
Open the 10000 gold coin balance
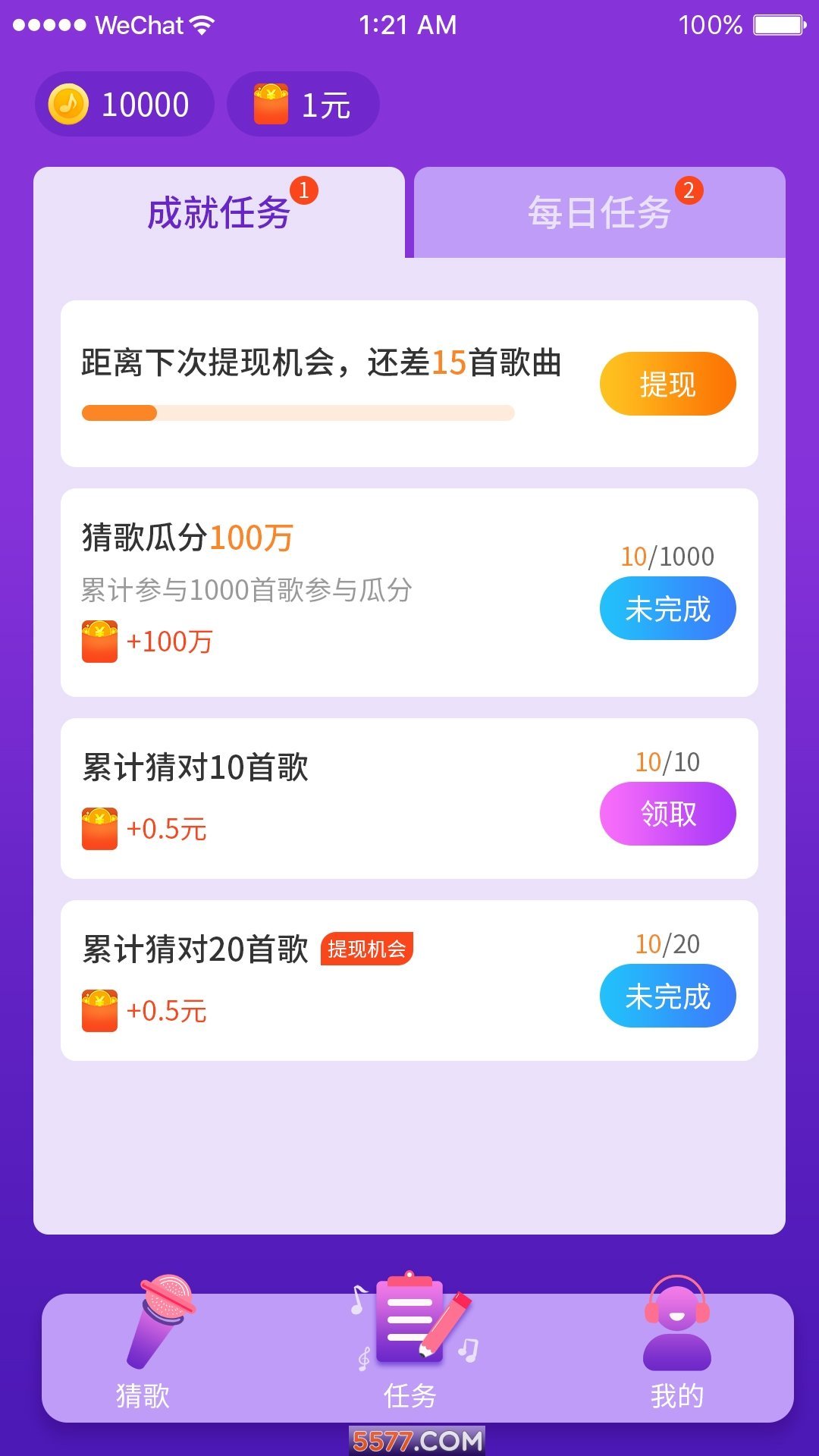pos(124,105)
